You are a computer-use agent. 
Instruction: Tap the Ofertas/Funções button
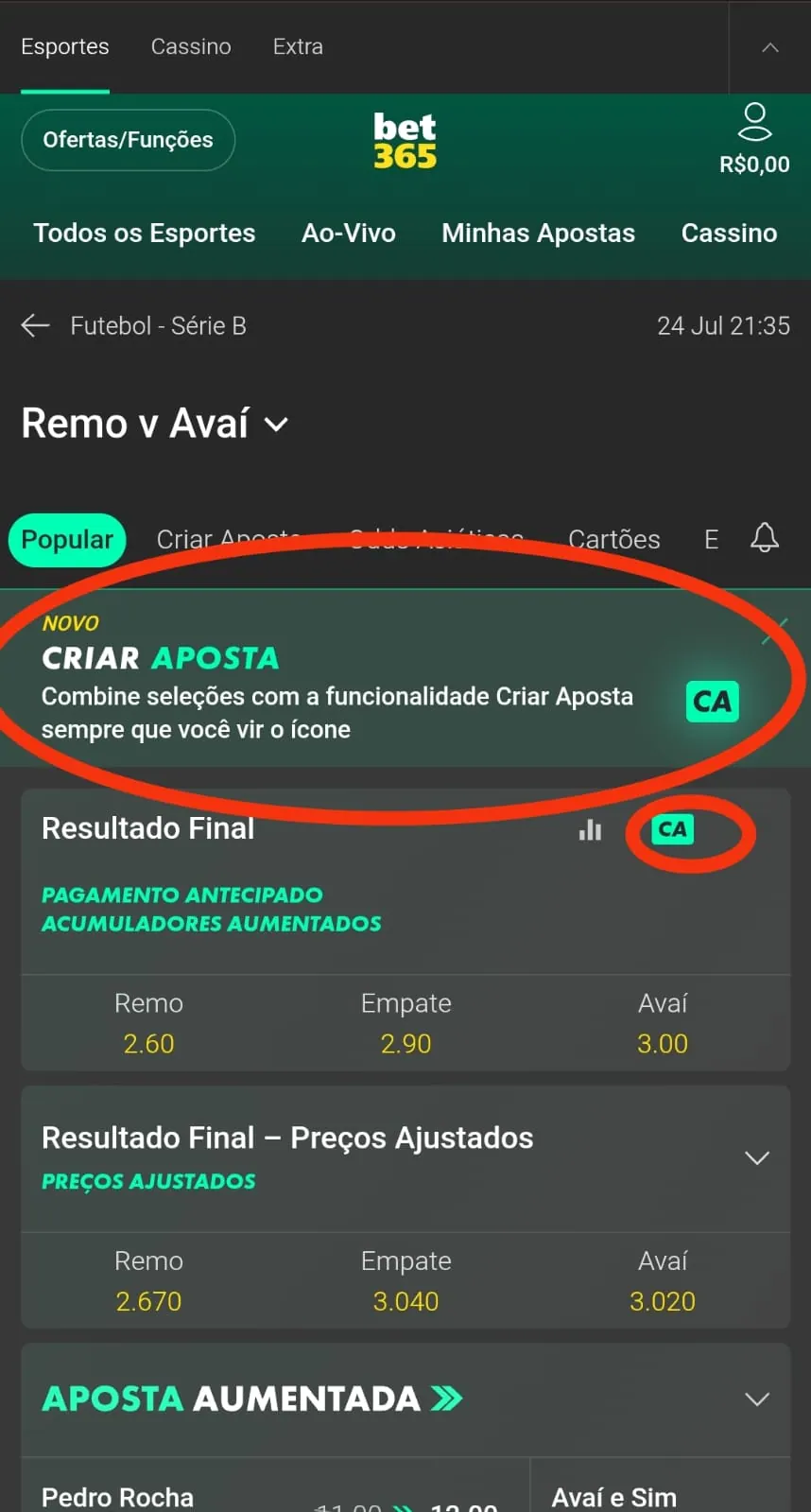[x=128, y=139]
